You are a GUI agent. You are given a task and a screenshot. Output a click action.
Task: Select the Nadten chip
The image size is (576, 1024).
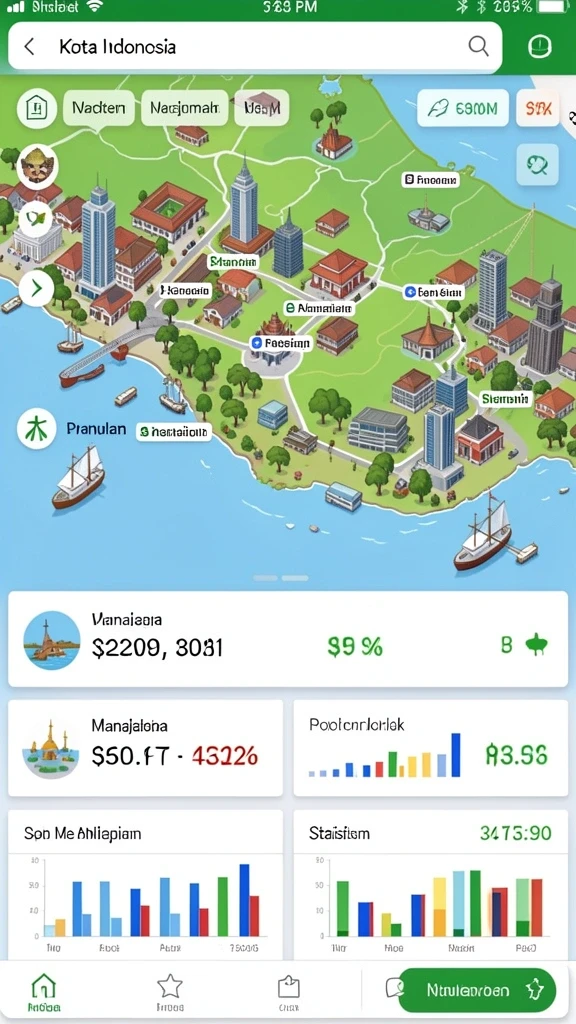(x=99, y=108)
